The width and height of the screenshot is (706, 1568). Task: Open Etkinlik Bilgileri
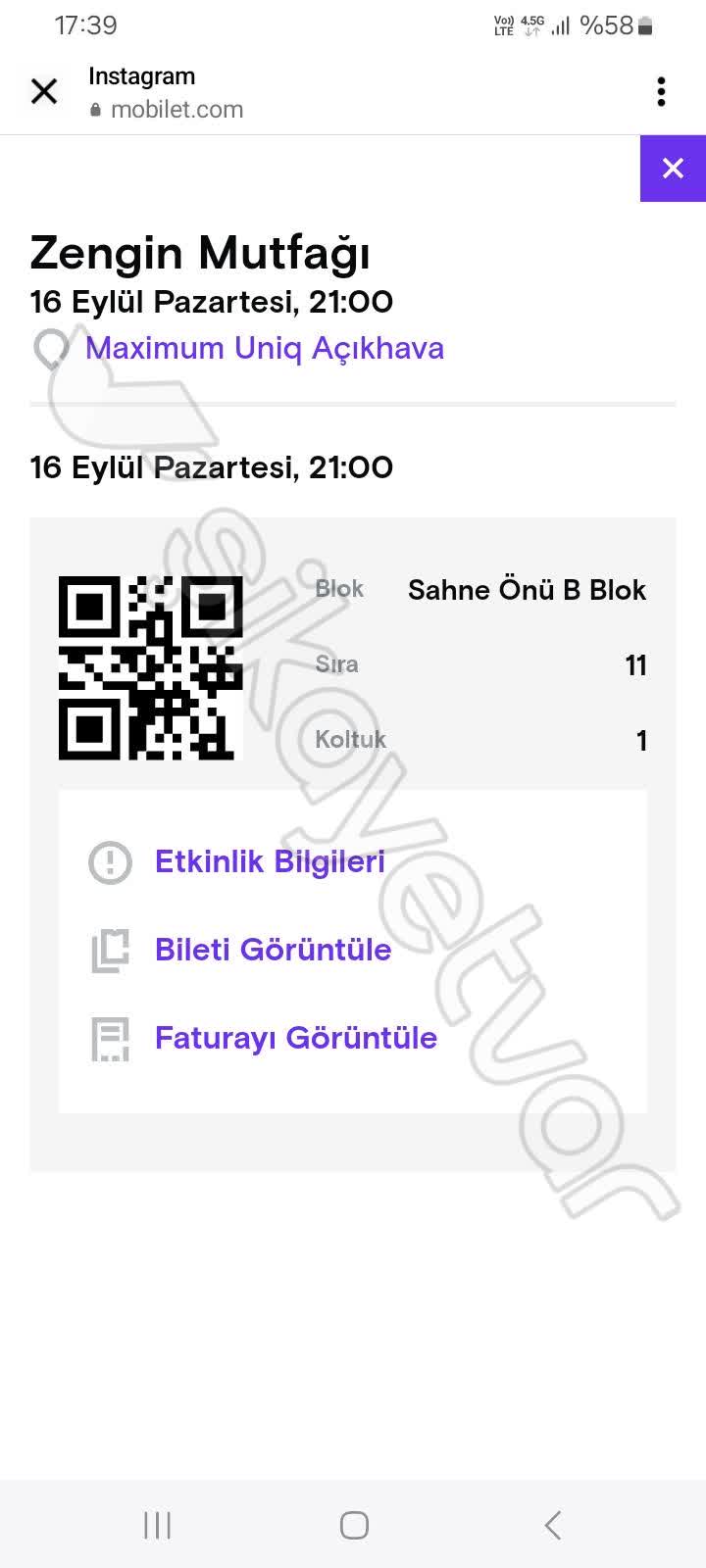pyautogui.click(x=271, y=862)
